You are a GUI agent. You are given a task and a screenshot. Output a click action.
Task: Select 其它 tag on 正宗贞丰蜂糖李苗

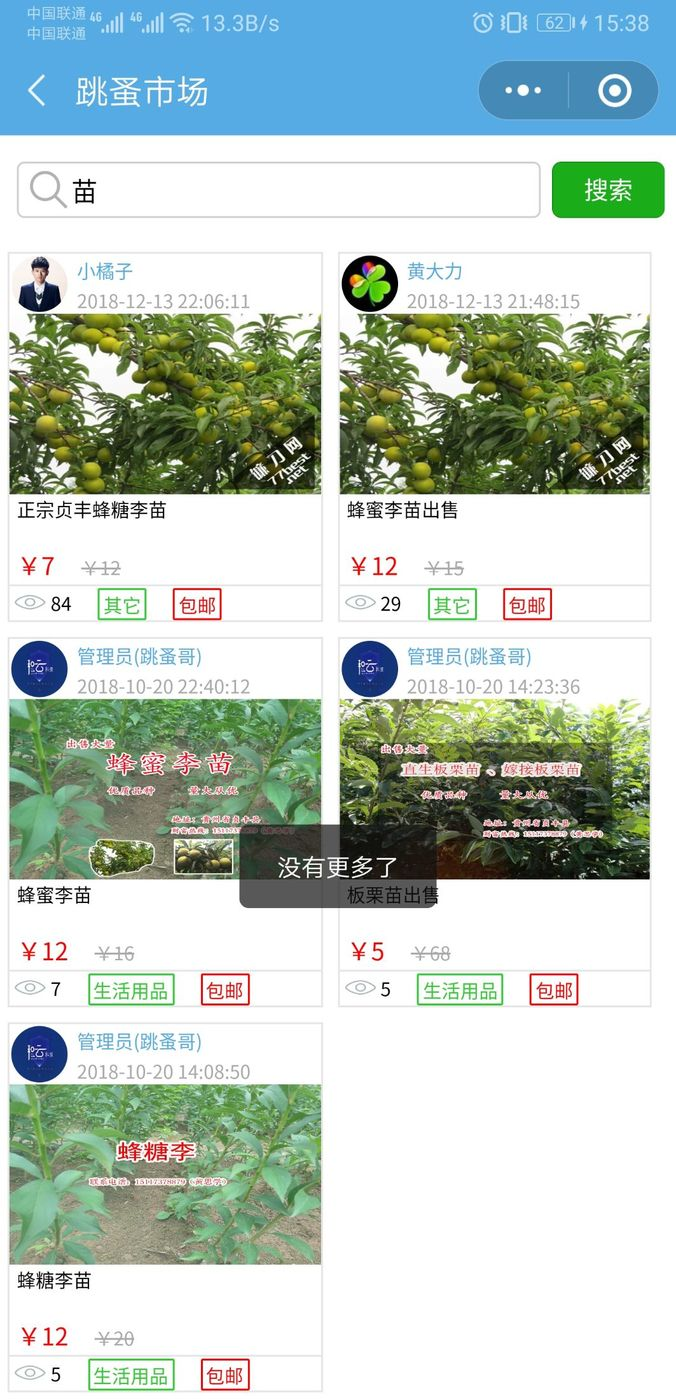pos(122,605)
